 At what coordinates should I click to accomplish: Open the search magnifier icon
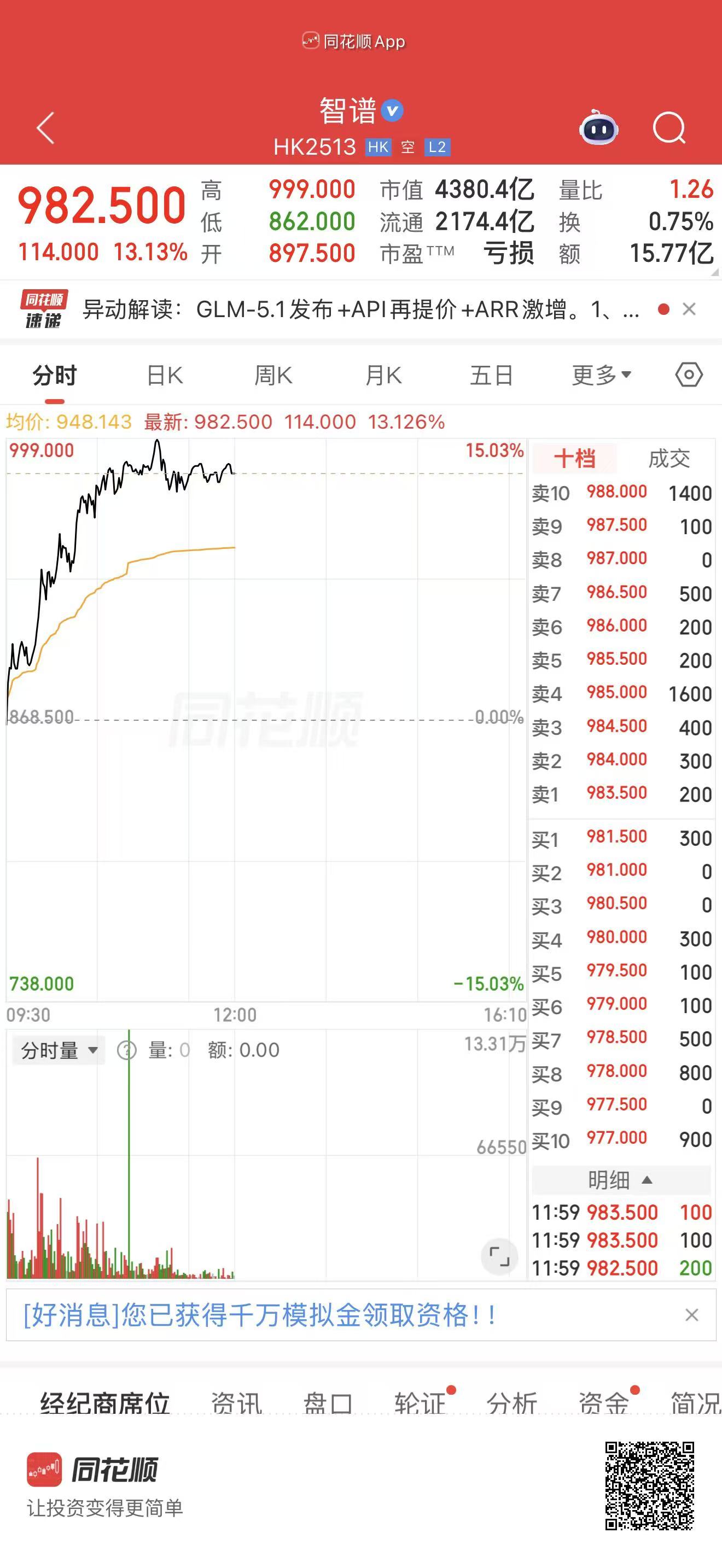[x=669, y=128]
